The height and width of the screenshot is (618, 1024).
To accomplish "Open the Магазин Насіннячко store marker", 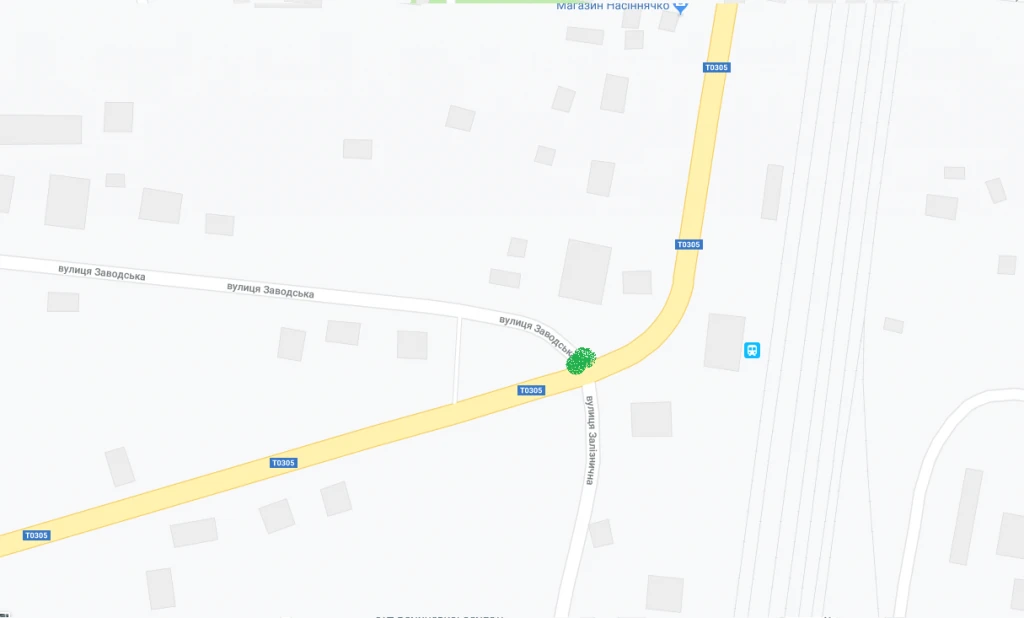I will pos(680,5).
